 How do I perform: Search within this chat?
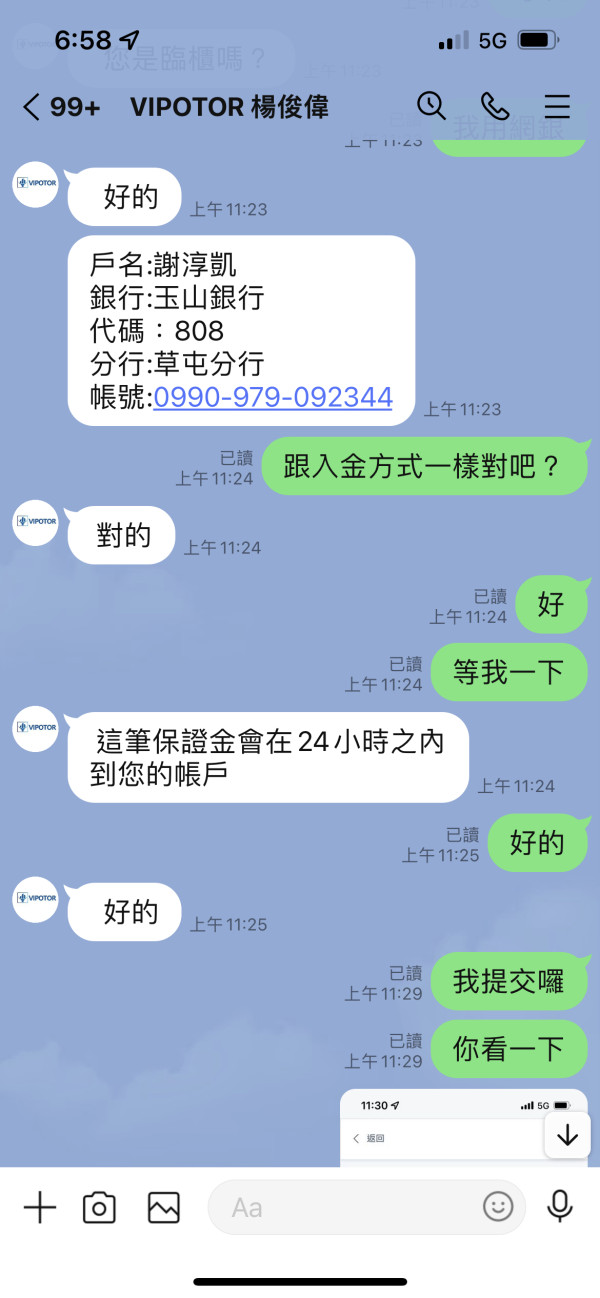click(x=430, y=106)
